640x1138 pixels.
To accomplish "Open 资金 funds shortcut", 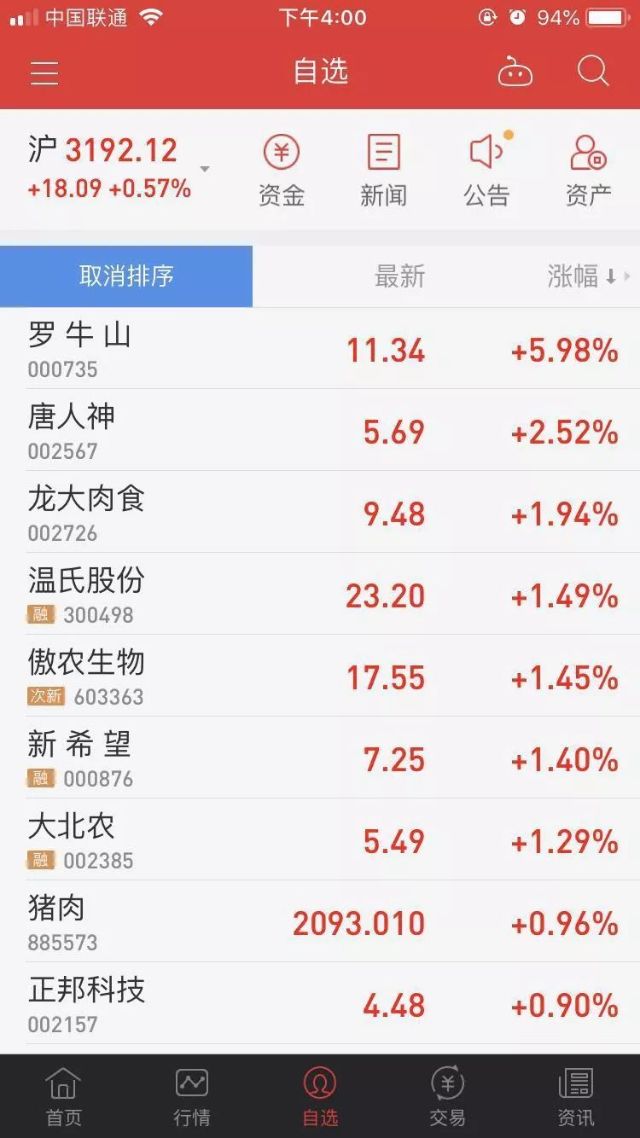I will 282,171.
